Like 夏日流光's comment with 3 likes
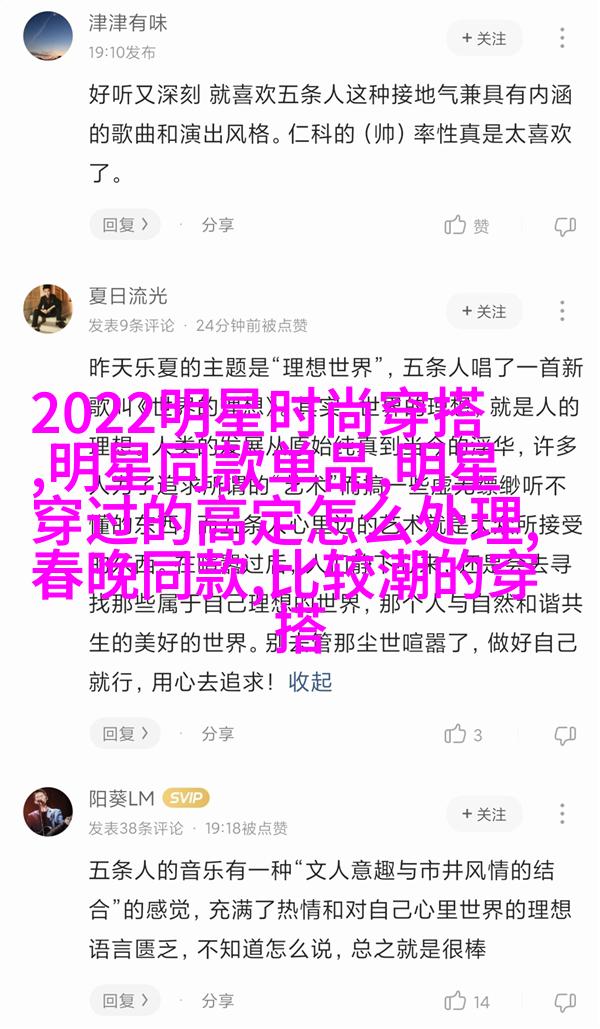 click(464, 734)
